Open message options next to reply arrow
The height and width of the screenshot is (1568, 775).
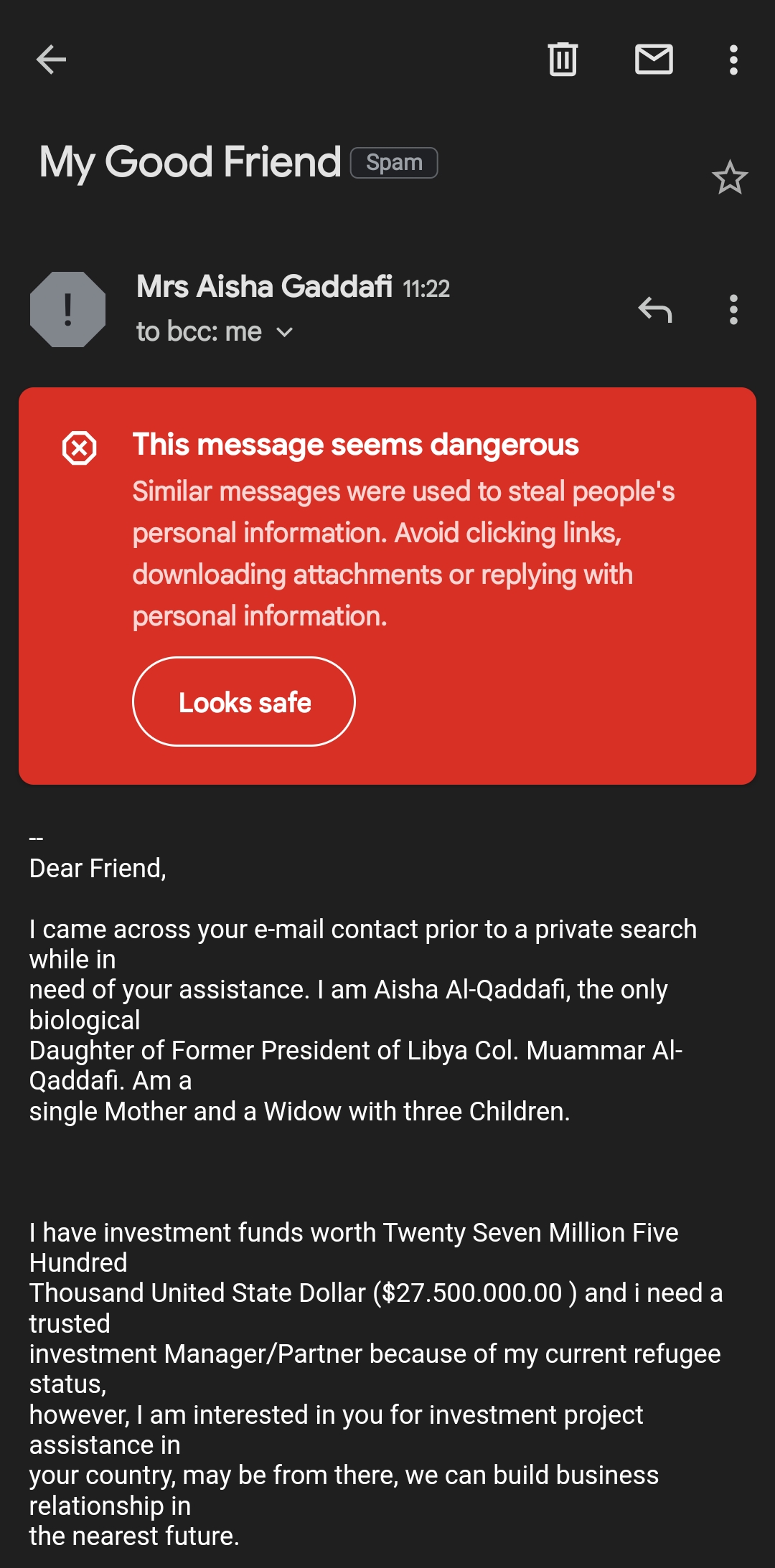[733, 310]
